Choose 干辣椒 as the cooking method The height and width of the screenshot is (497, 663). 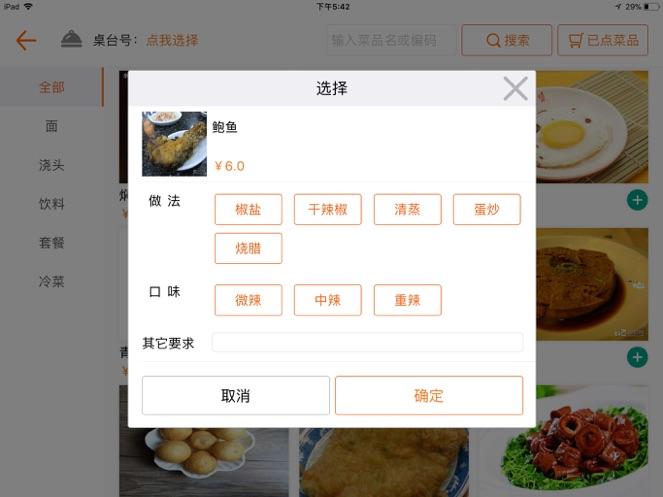(328, 210)
